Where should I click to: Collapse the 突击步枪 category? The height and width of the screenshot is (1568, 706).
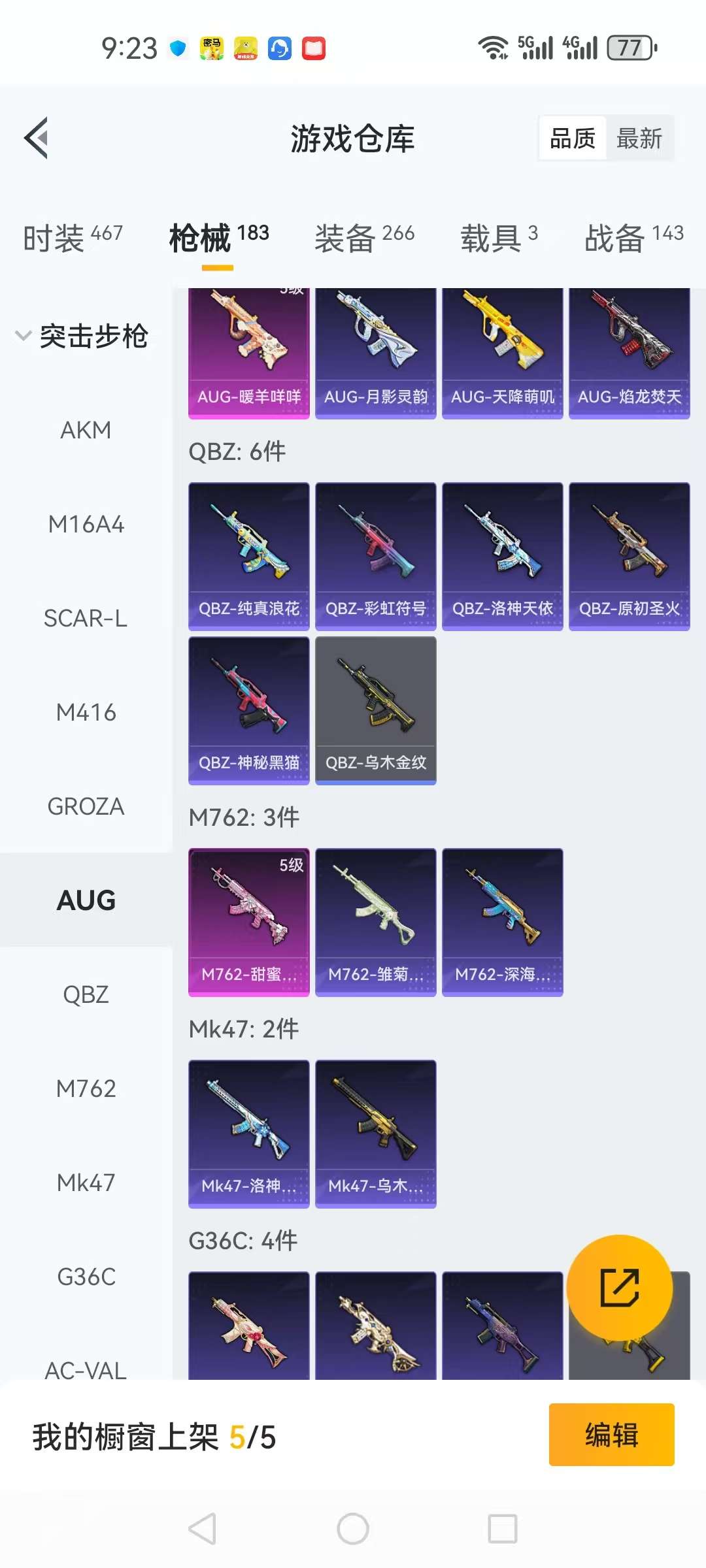tap(82, 336)
